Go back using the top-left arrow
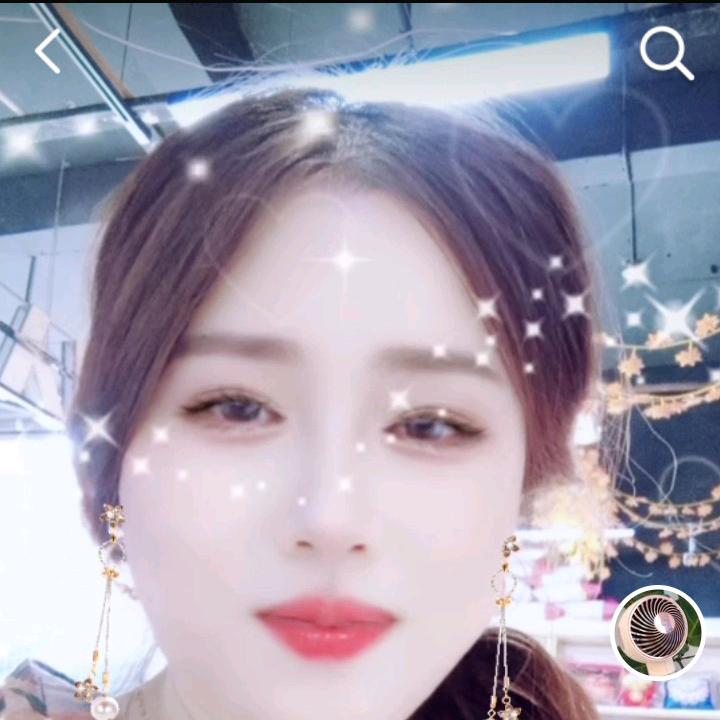The image size is (720, 720). coord(47,51)
